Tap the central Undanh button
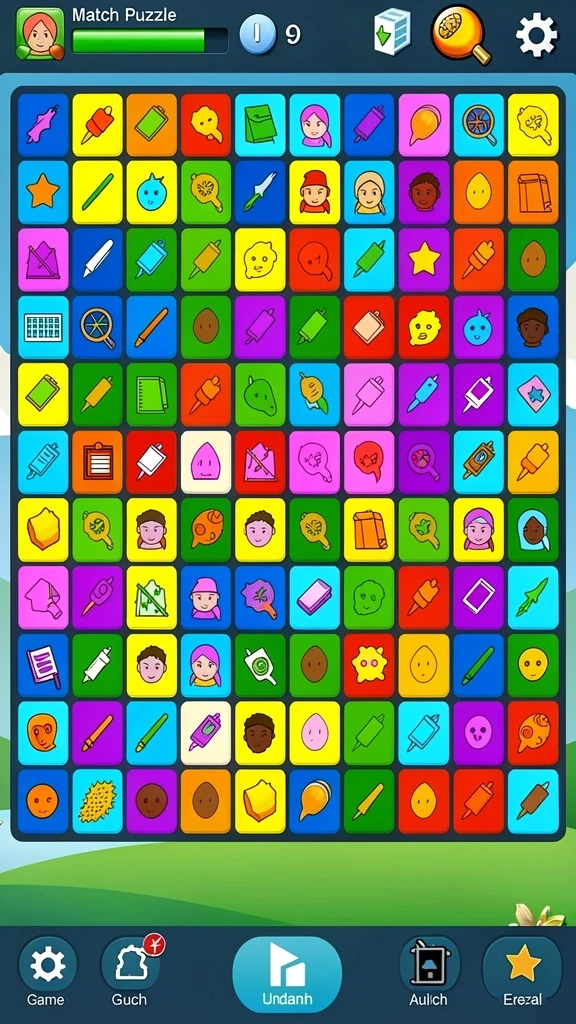Screen dimensions: 576x1024 (x=287, y=974)
